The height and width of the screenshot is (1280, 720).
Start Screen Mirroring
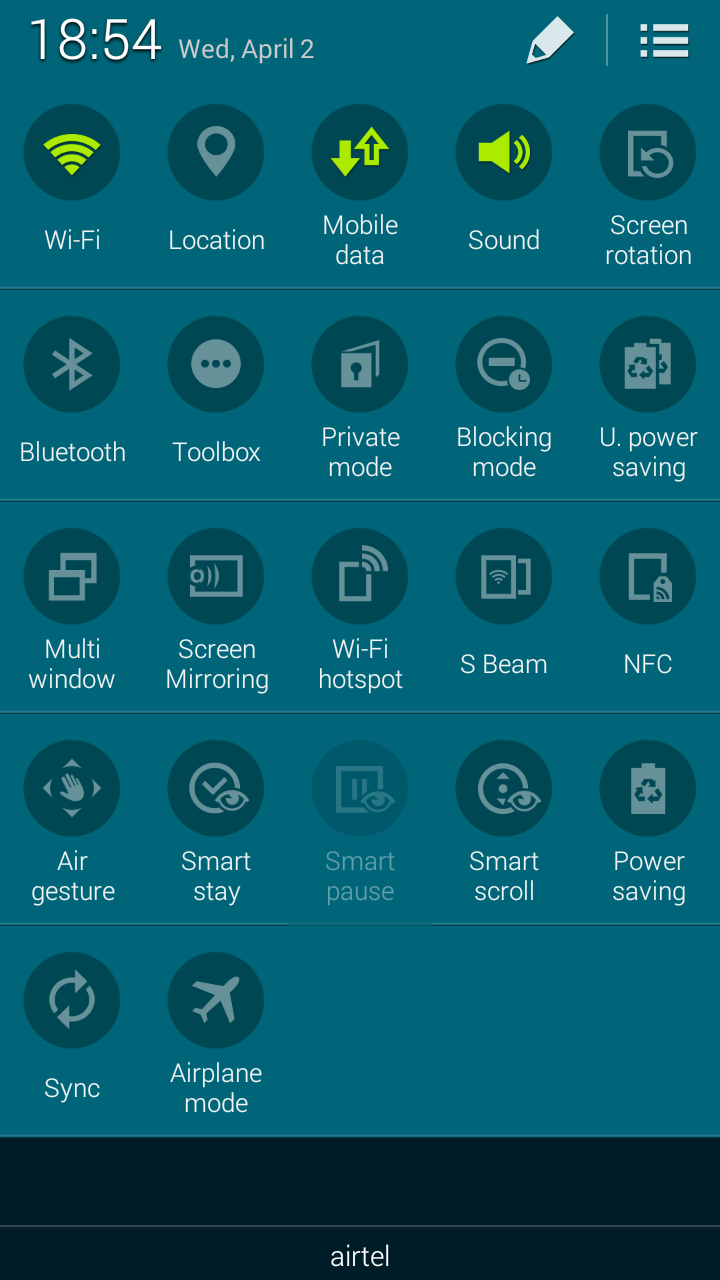(216, 578)
